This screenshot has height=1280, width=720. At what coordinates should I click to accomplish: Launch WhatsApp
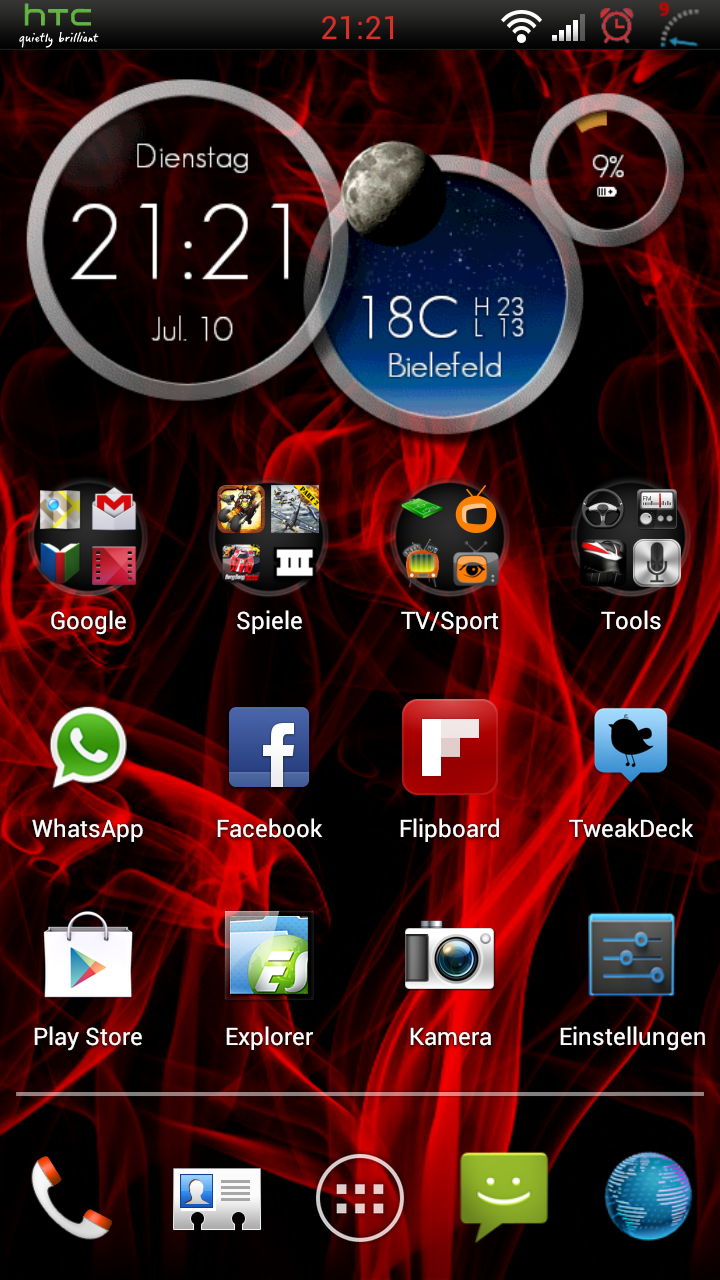(x=88, y=748)
